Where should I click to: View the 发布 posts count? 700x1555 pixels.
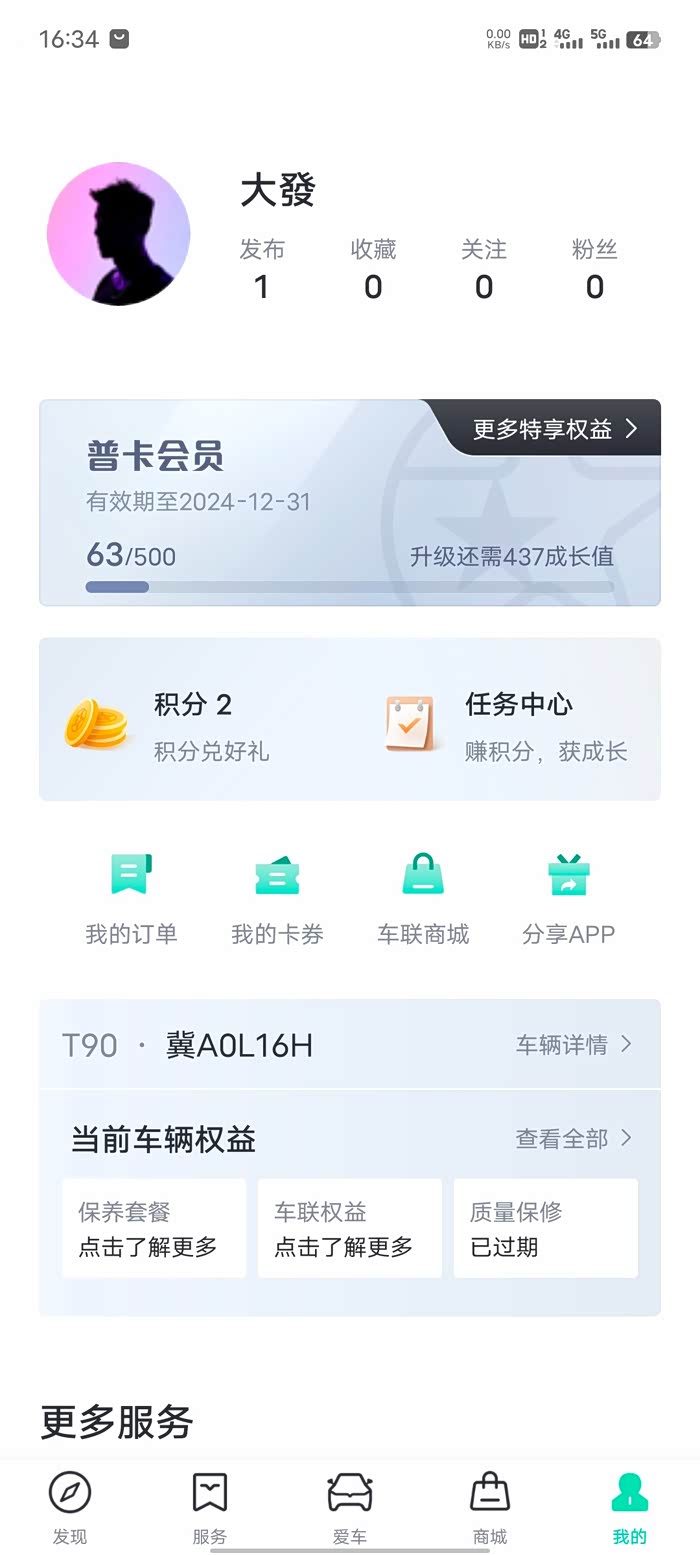262,270
